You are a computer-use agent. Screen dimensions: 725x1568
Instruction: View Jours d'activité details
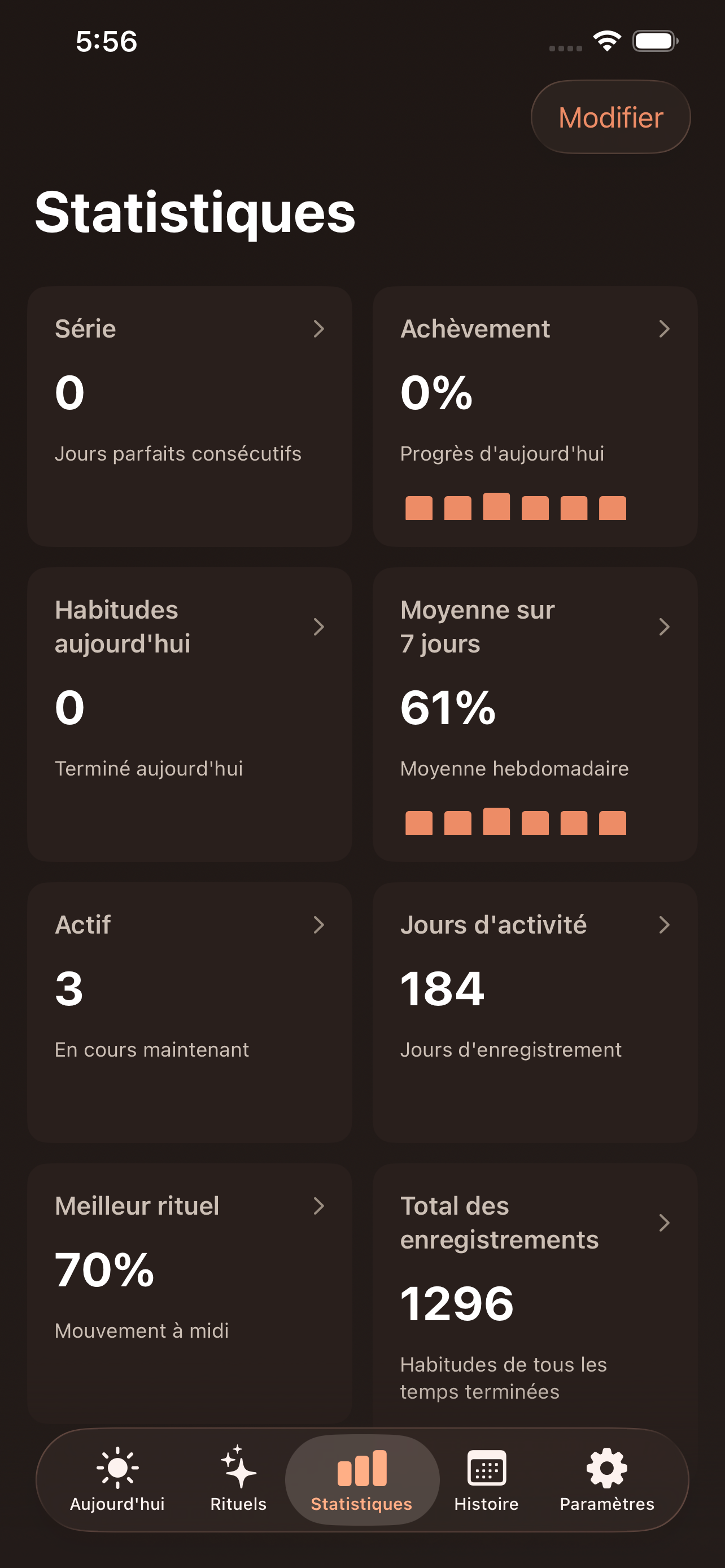pyautogui.click(x=535, y=1011)
